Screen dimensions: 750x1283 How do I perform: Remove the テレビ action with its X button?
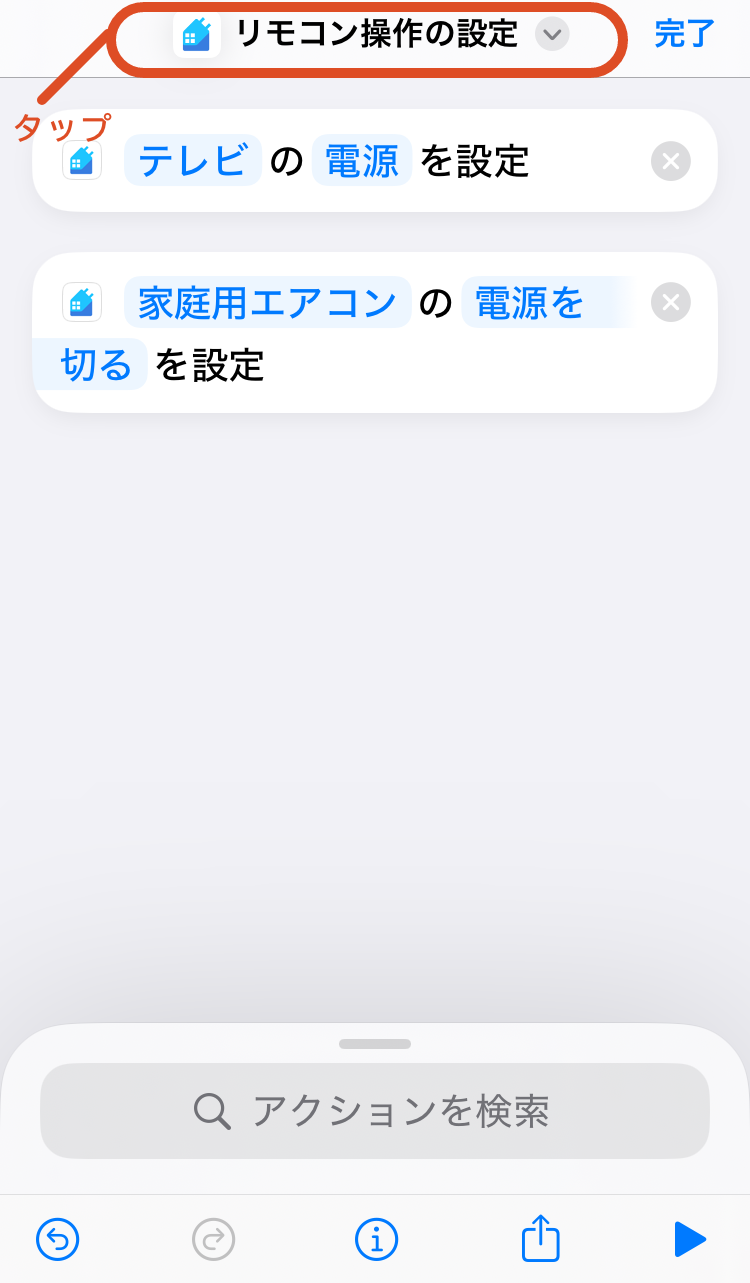click(671, 161)
